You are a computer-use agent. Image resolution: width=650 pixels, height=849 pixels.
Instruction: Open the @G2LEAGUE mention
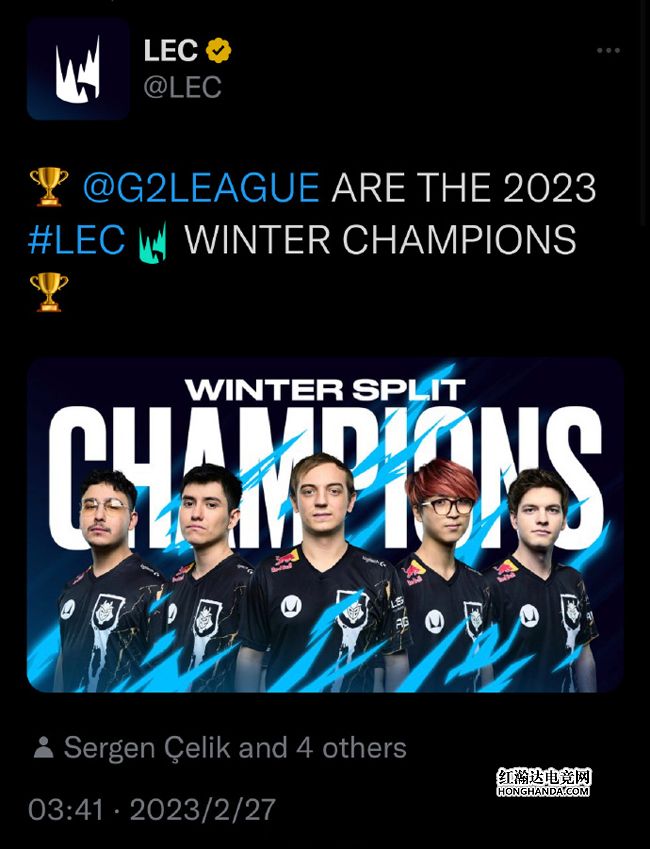point(200,187)
